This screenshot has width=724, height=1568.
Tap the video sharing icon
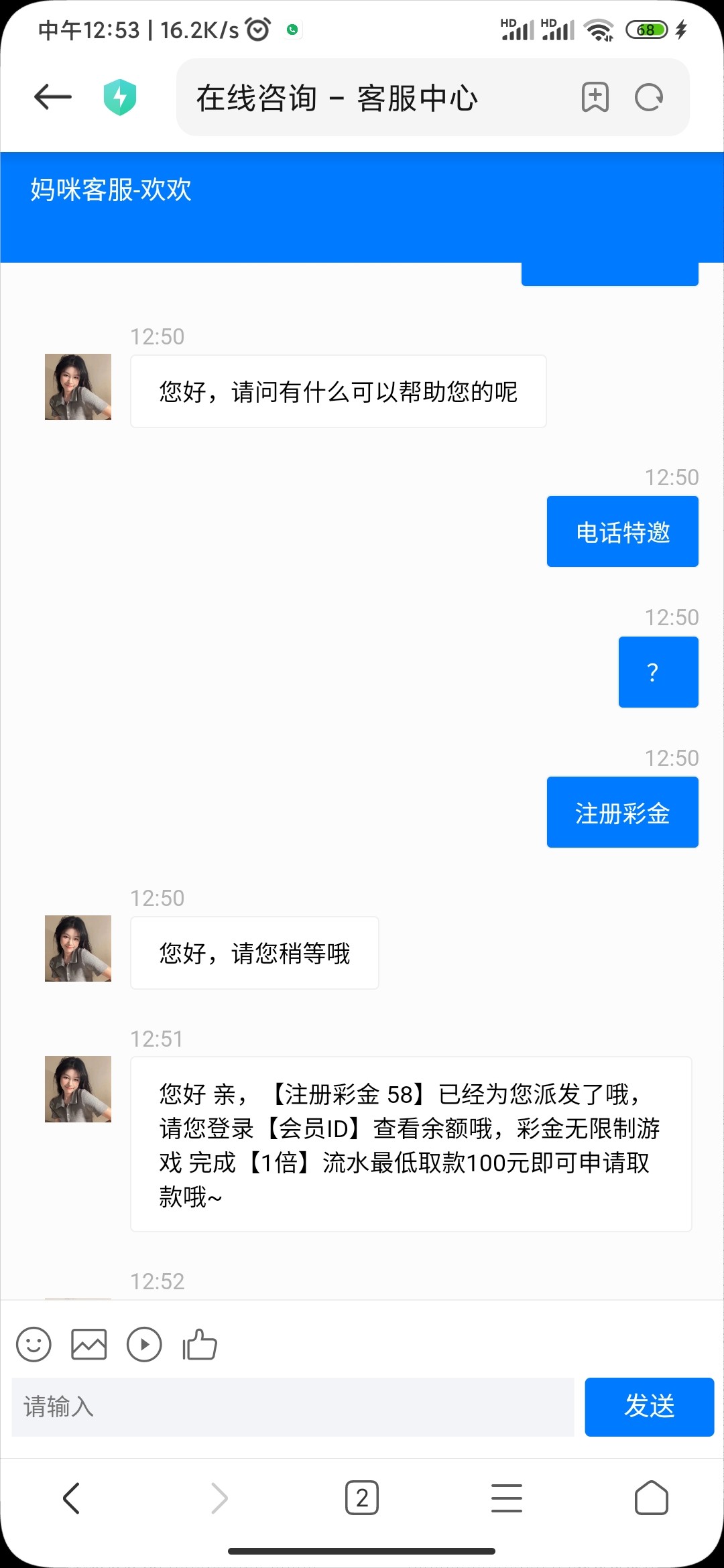click(145, 1344)
